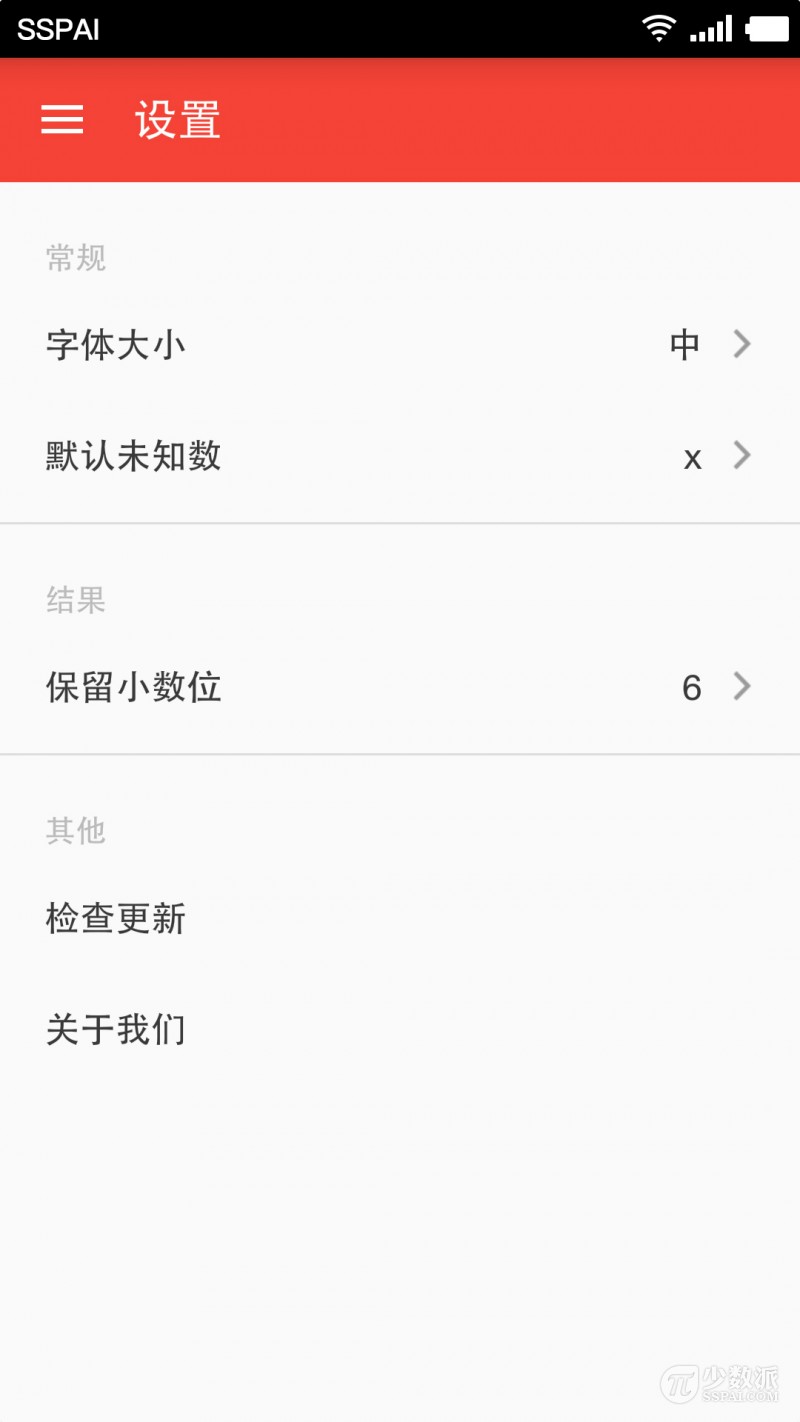Open the 保留小数位 decimal places setting
Viewport: 800px width, 1422px height.
click(x=400, y=688)
